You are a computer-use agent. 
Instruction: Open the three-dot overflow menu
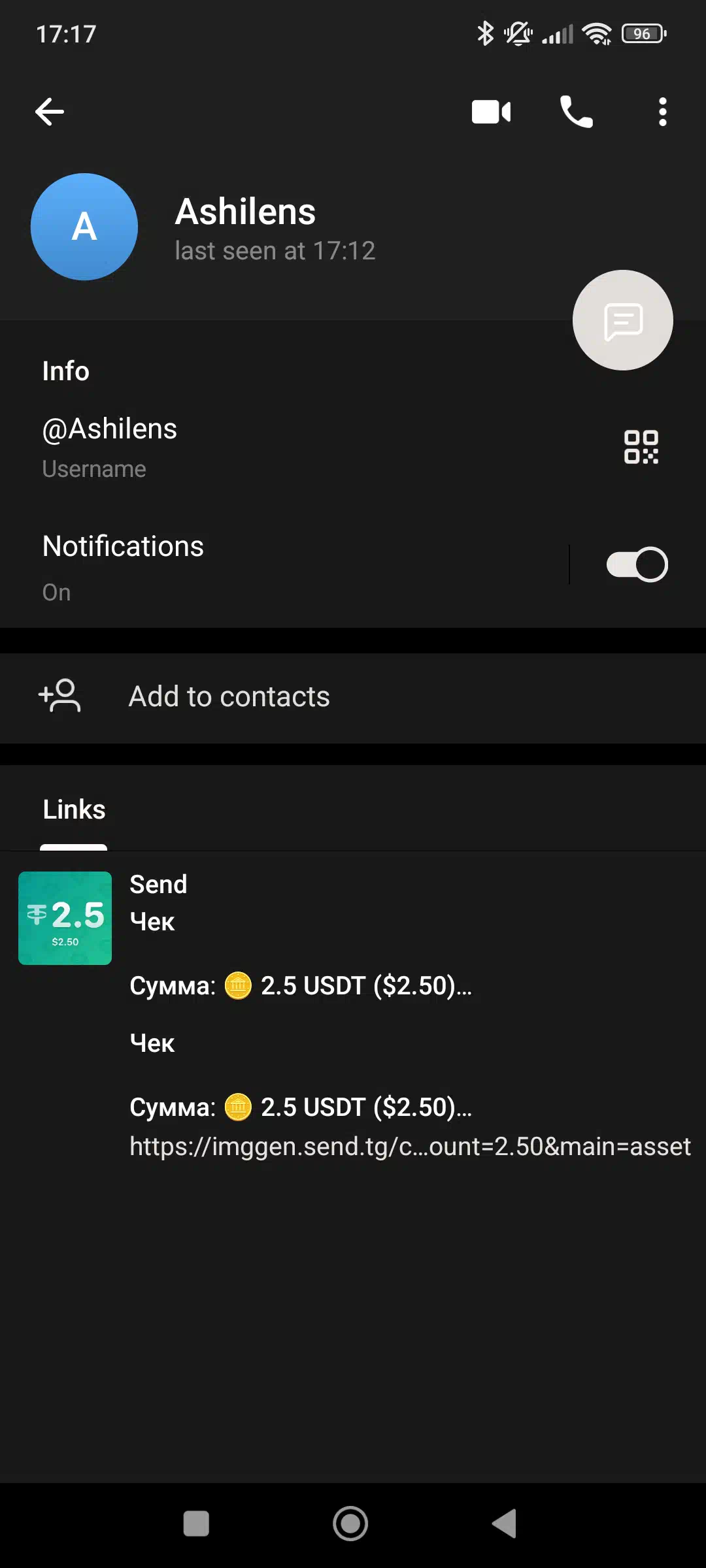(x=662, y=112)
